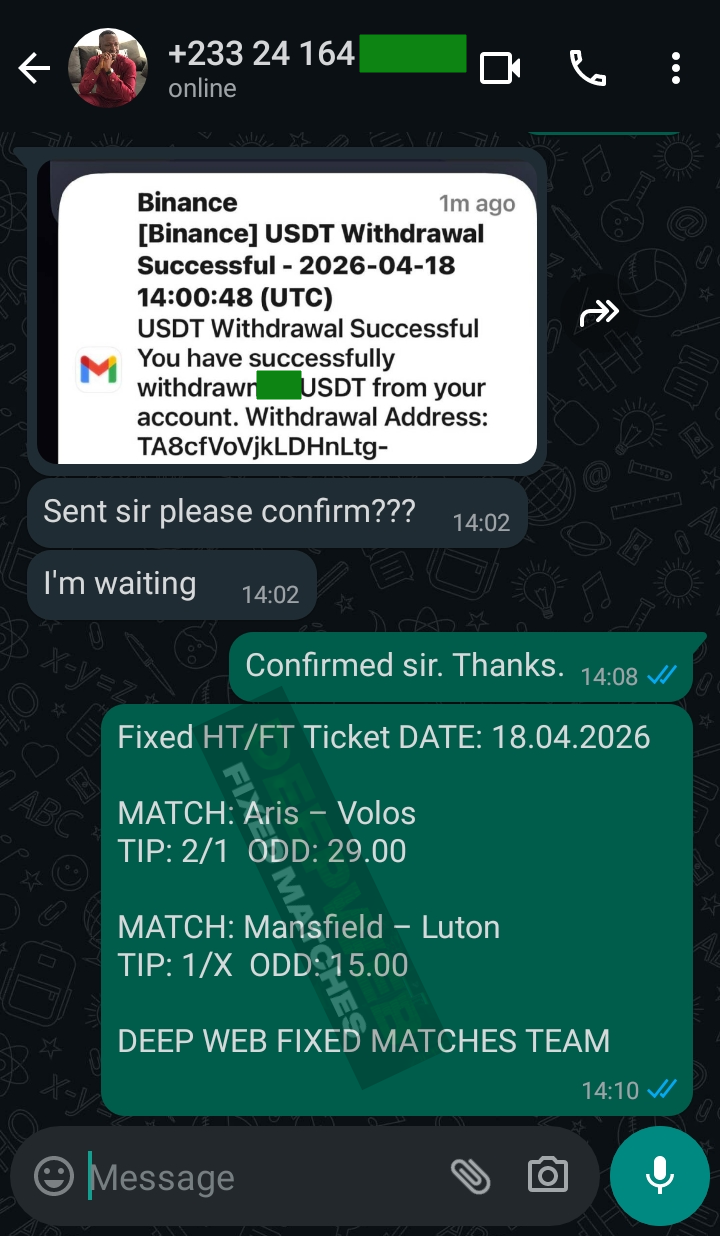Open the emoji picker in the message bar
The width and height of the screenshot is (720, 1236).
pos(56,1176)
